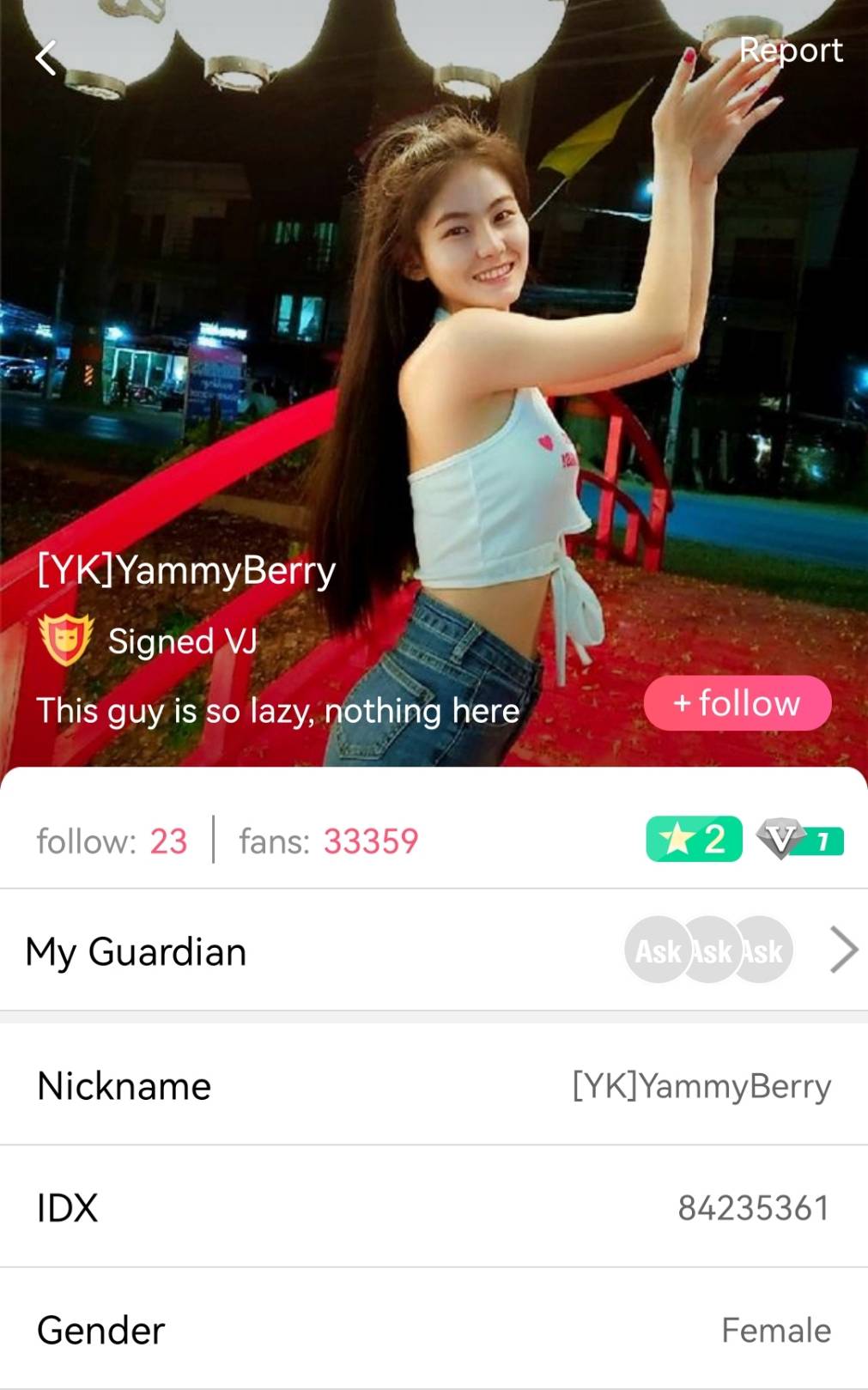Open the My Guardian row

pos(434,950)
